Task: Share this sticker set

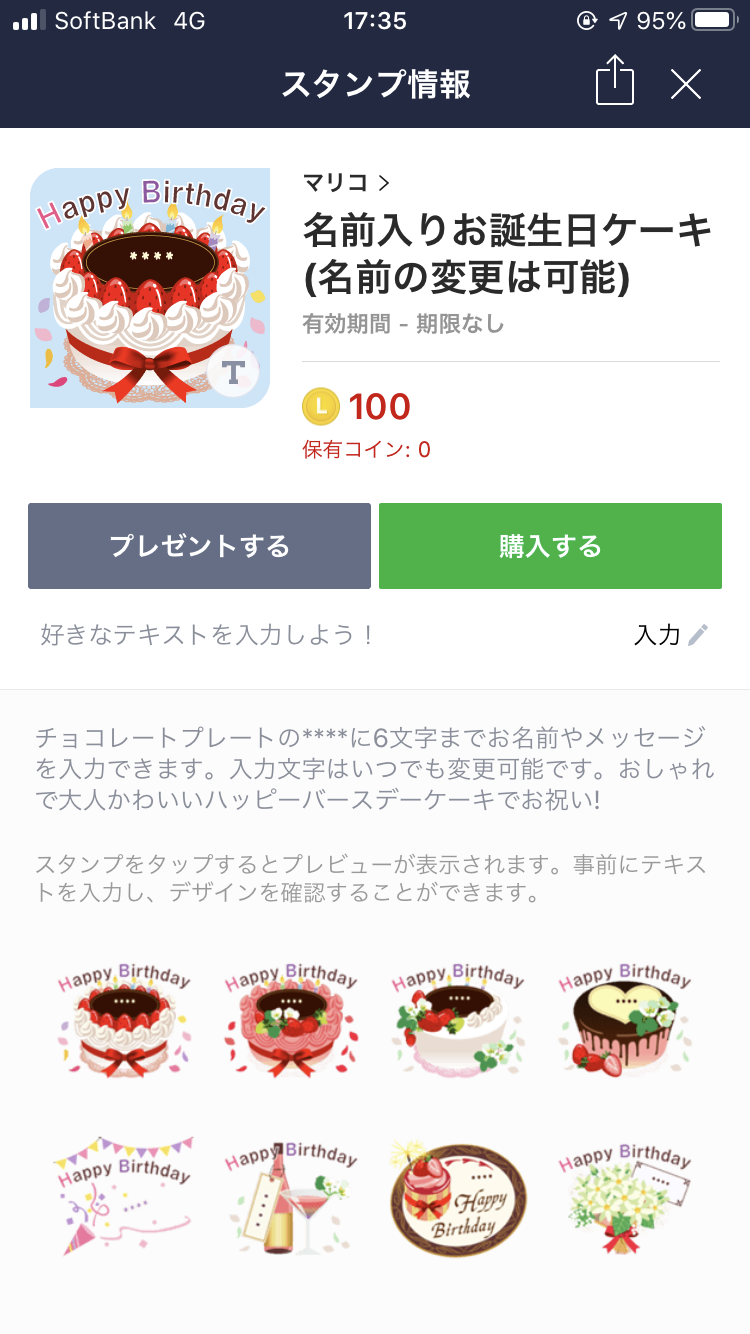Action: tap(615, 83)
